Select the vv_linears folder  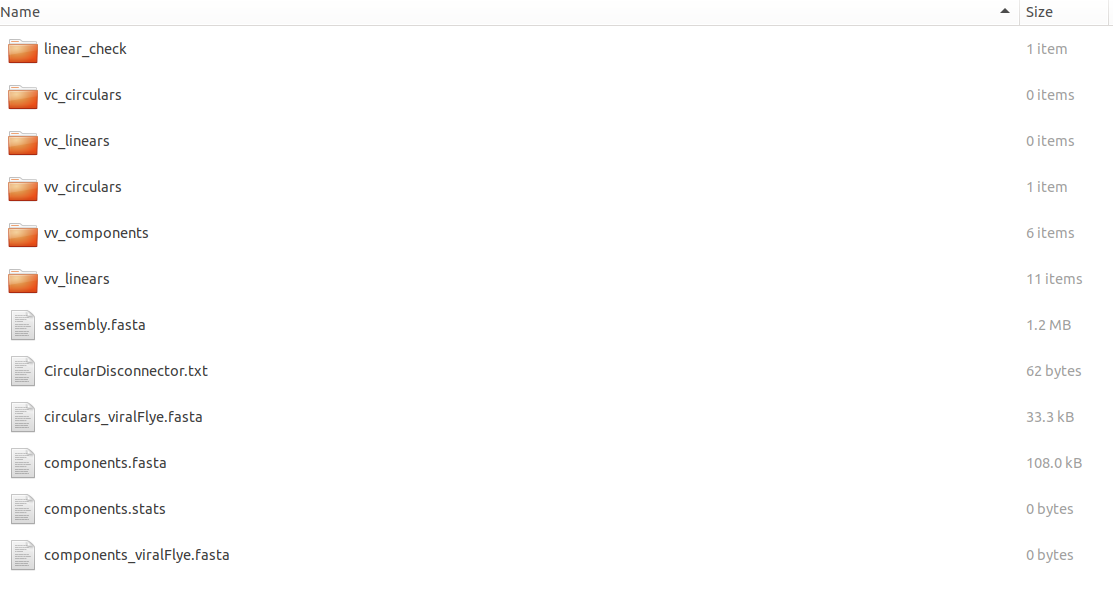click(x=76, y=279)
